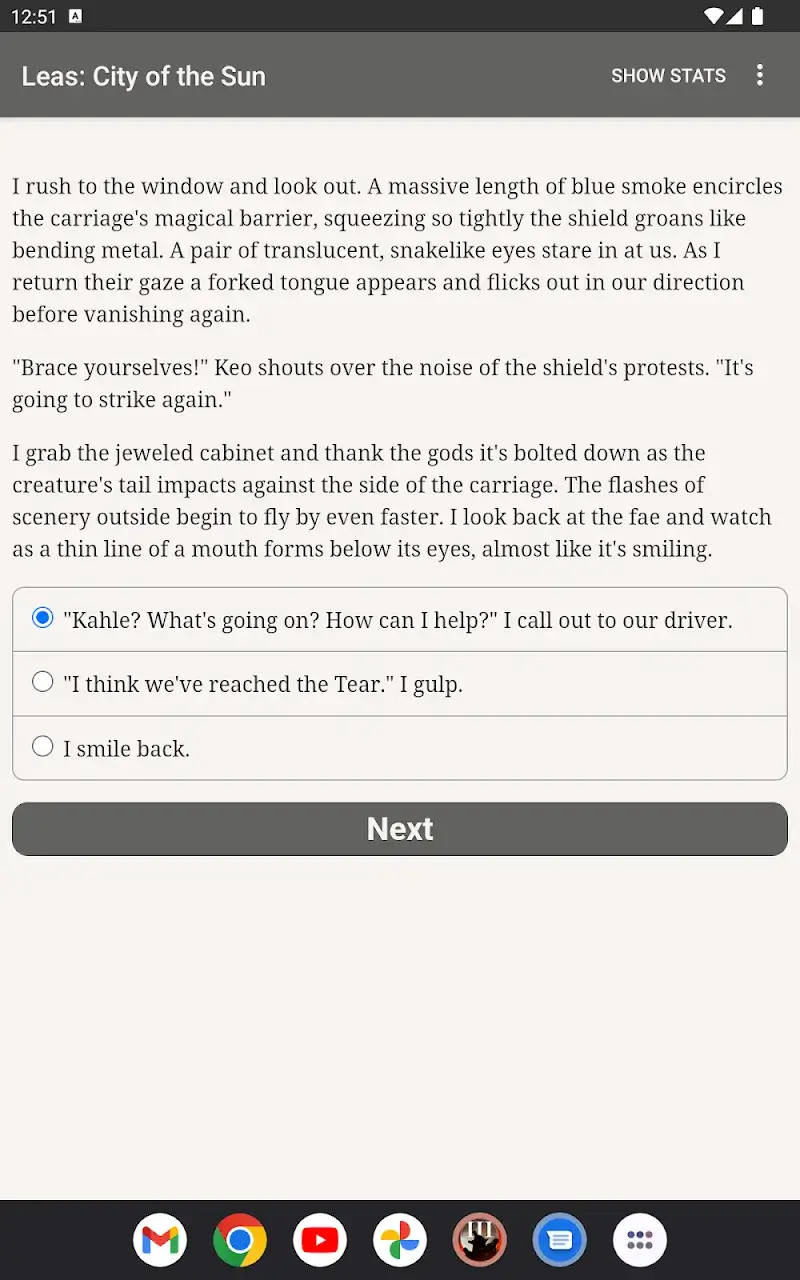Launch Chrome from the taskbar
Viewport: 800px width, 1280px height.
[x=240, y=1240]
